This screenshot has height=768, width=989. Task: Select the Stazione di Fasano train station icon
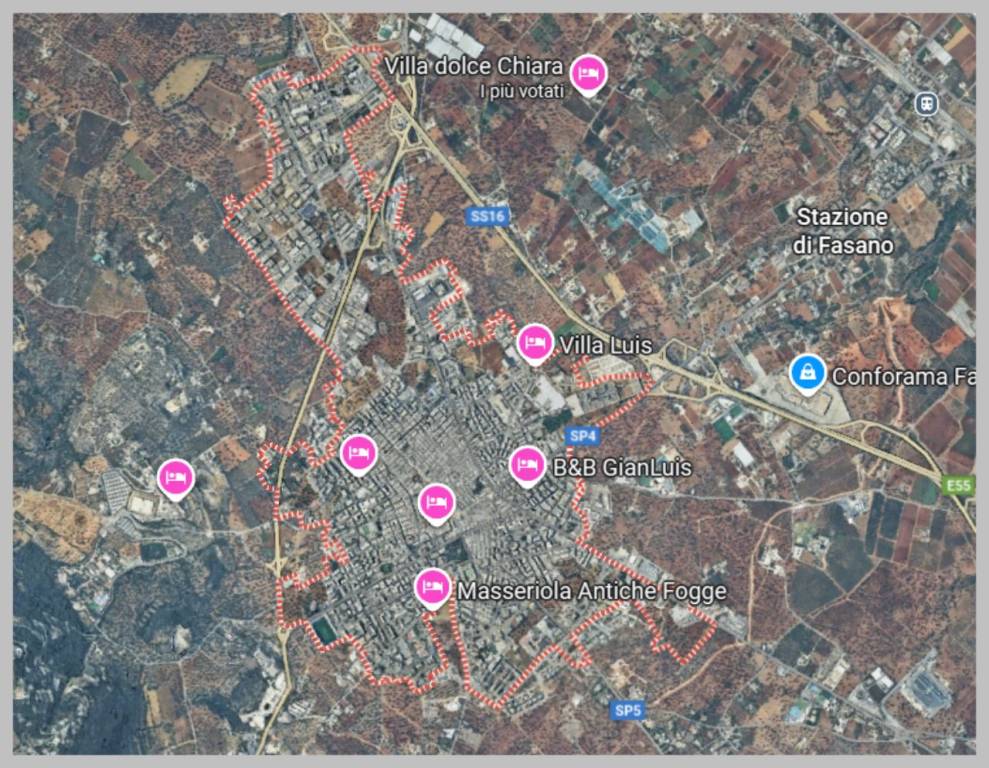click(x=926, y=102)
